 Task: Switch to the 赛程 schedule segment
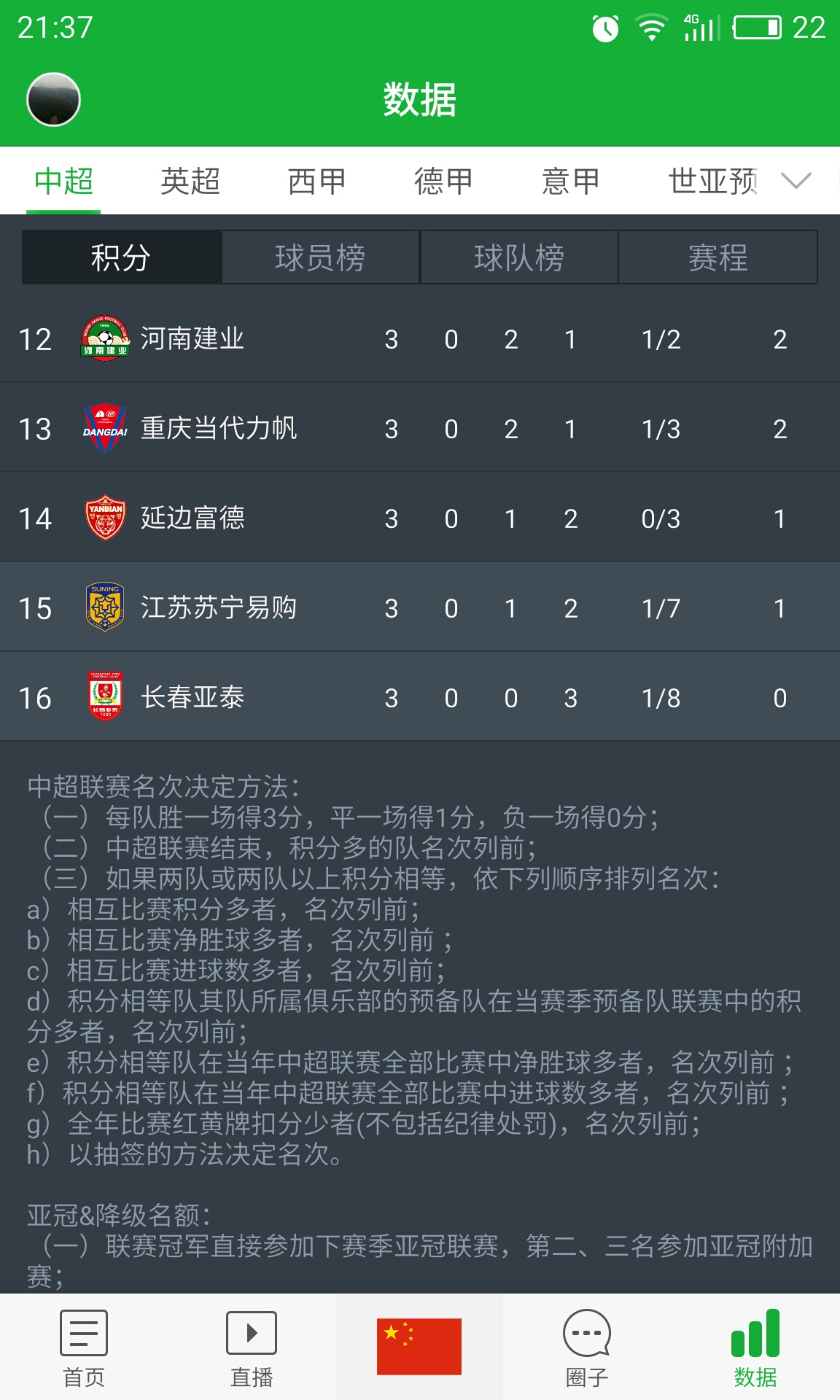(x=718, y=257)
